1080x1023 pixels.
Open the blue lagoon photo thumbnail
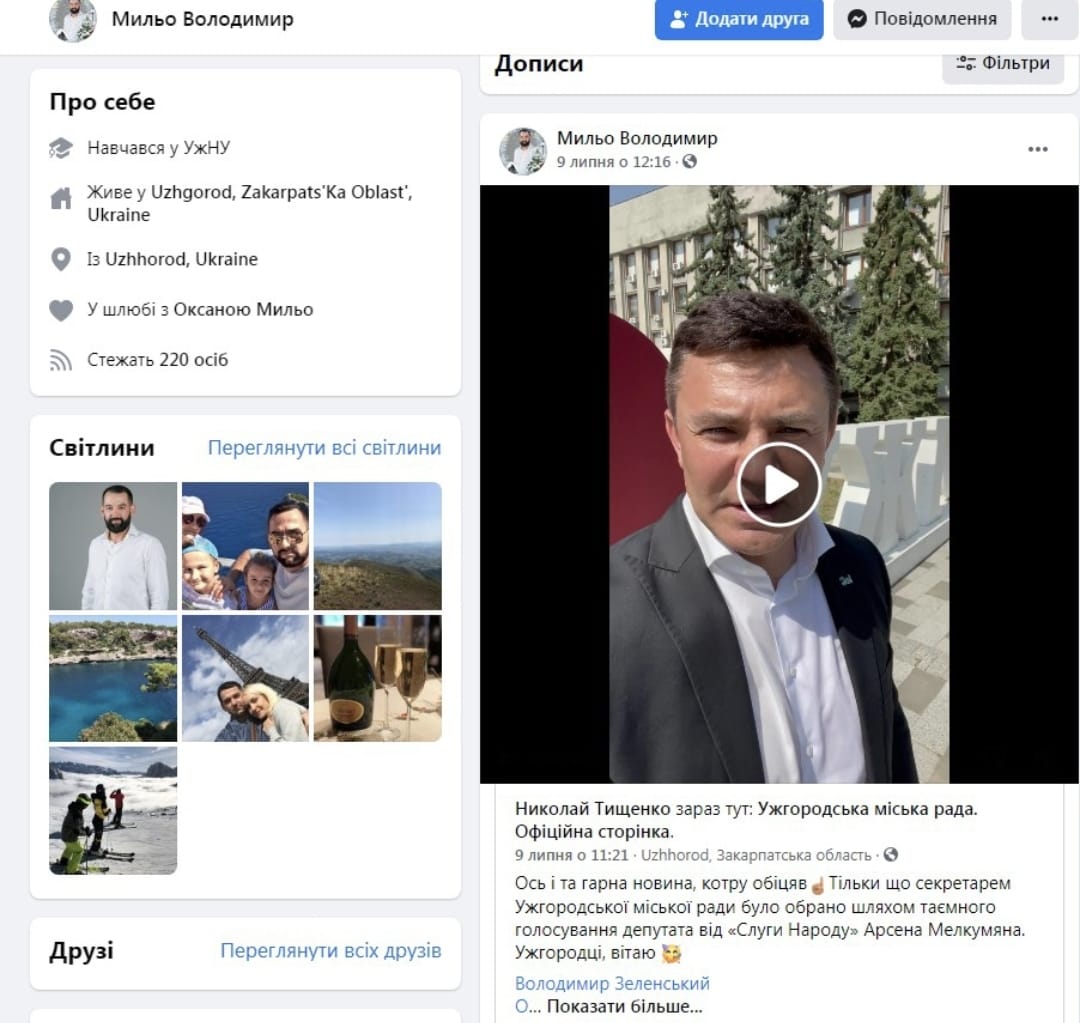pyautogui.click(x=113, y=678)
